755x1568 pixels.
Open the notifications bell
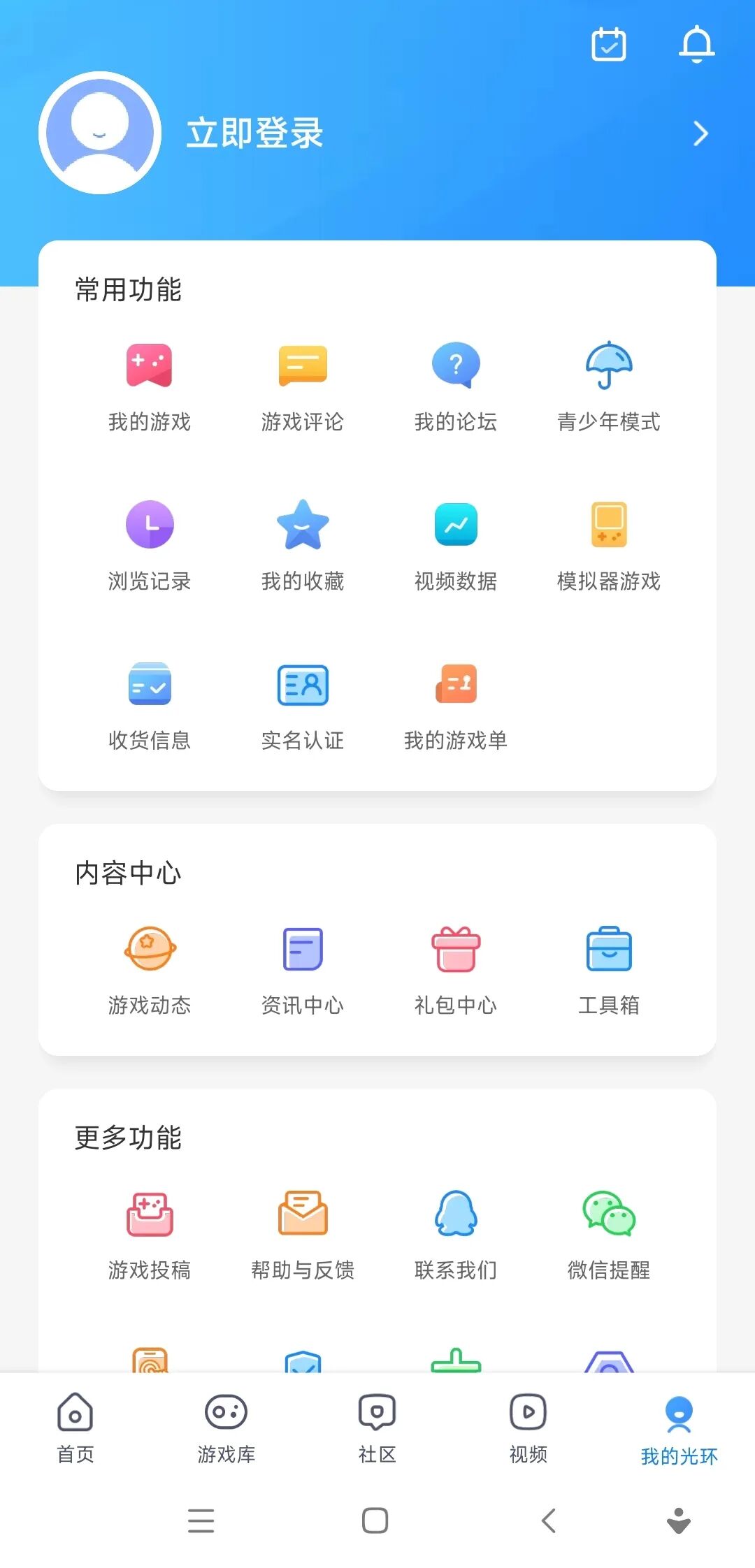[x=696, y=45]
